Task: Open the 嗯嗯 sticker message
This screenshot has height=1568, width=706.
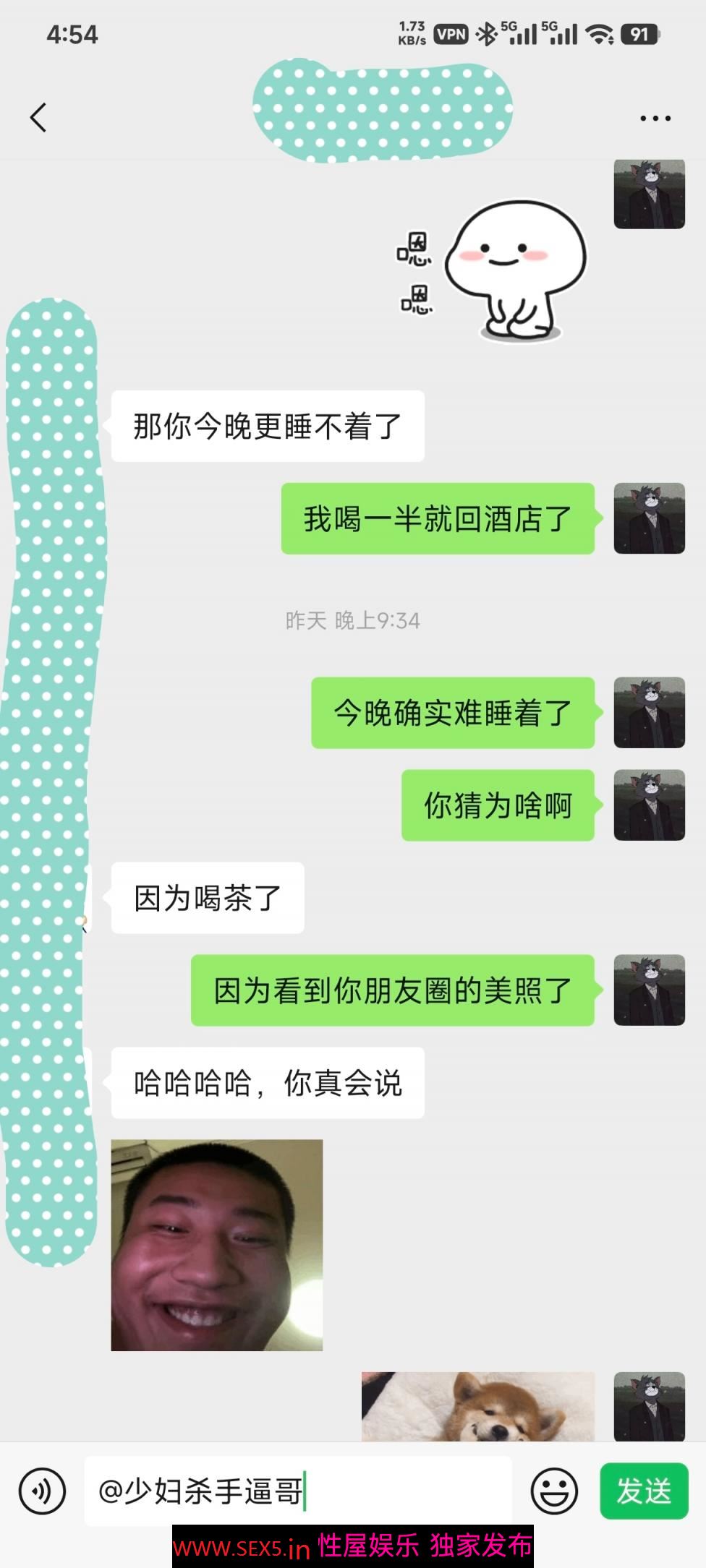Action: (x=492, y=273)
